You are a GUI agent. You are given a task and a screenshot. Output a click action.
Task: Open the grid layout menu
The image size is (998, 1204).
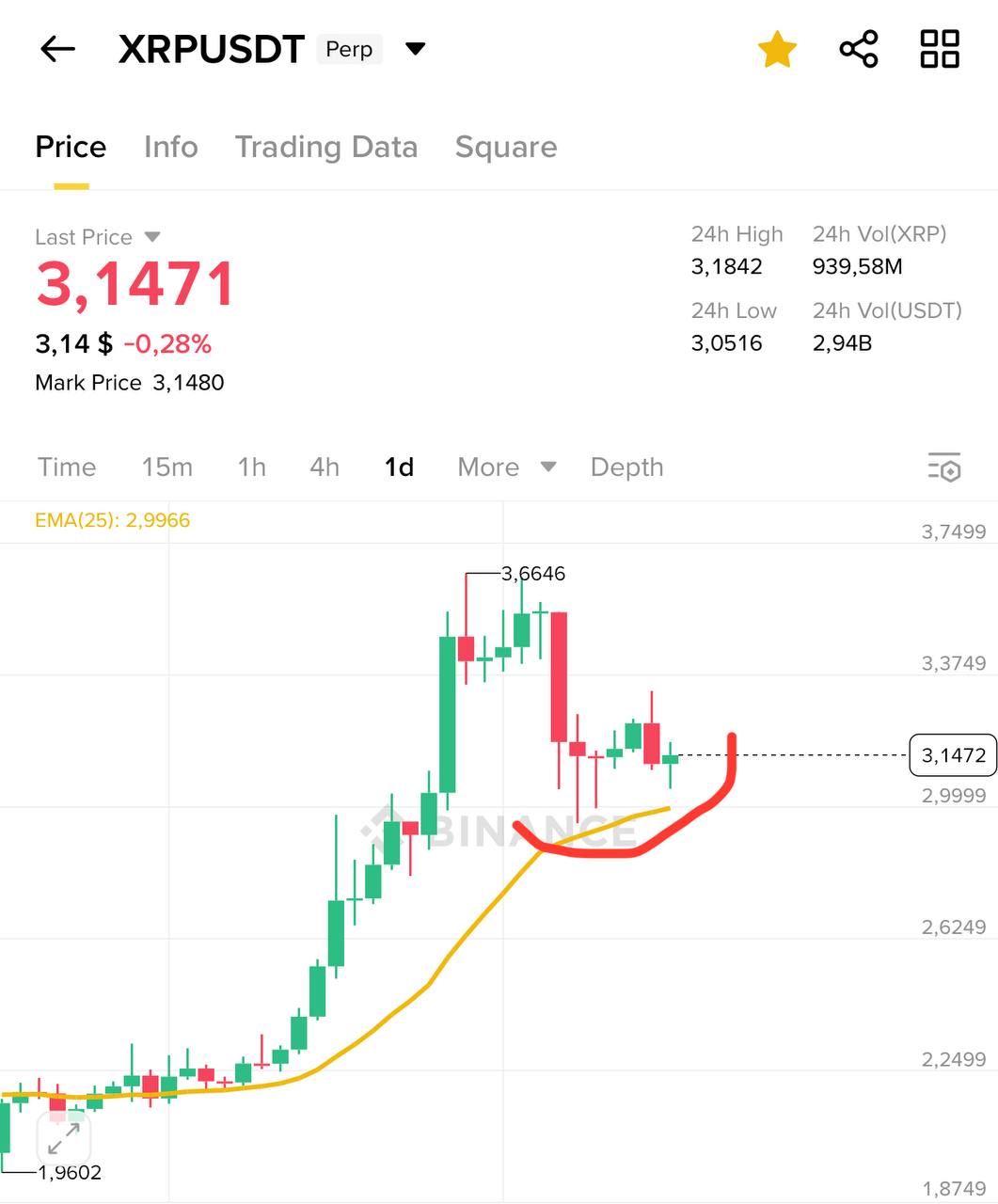click(939, 49)
